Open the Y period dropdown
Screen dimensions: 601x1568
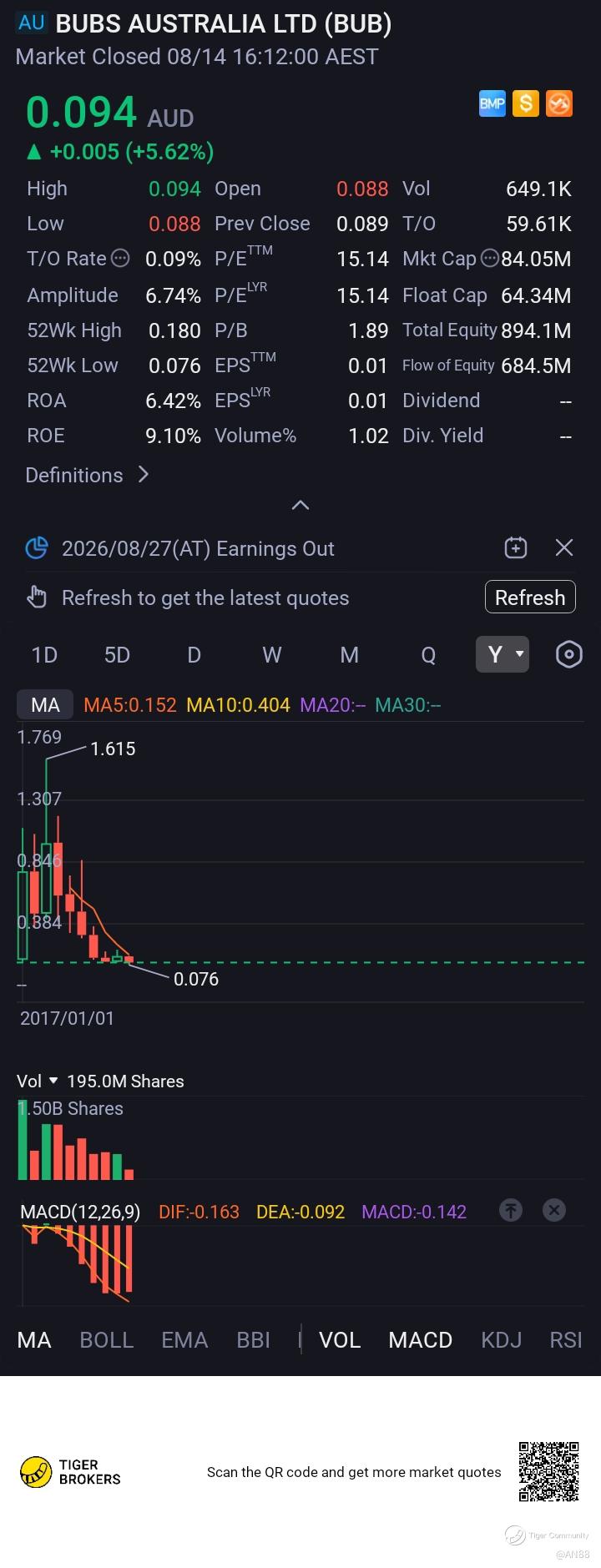(x=503, y=654)
